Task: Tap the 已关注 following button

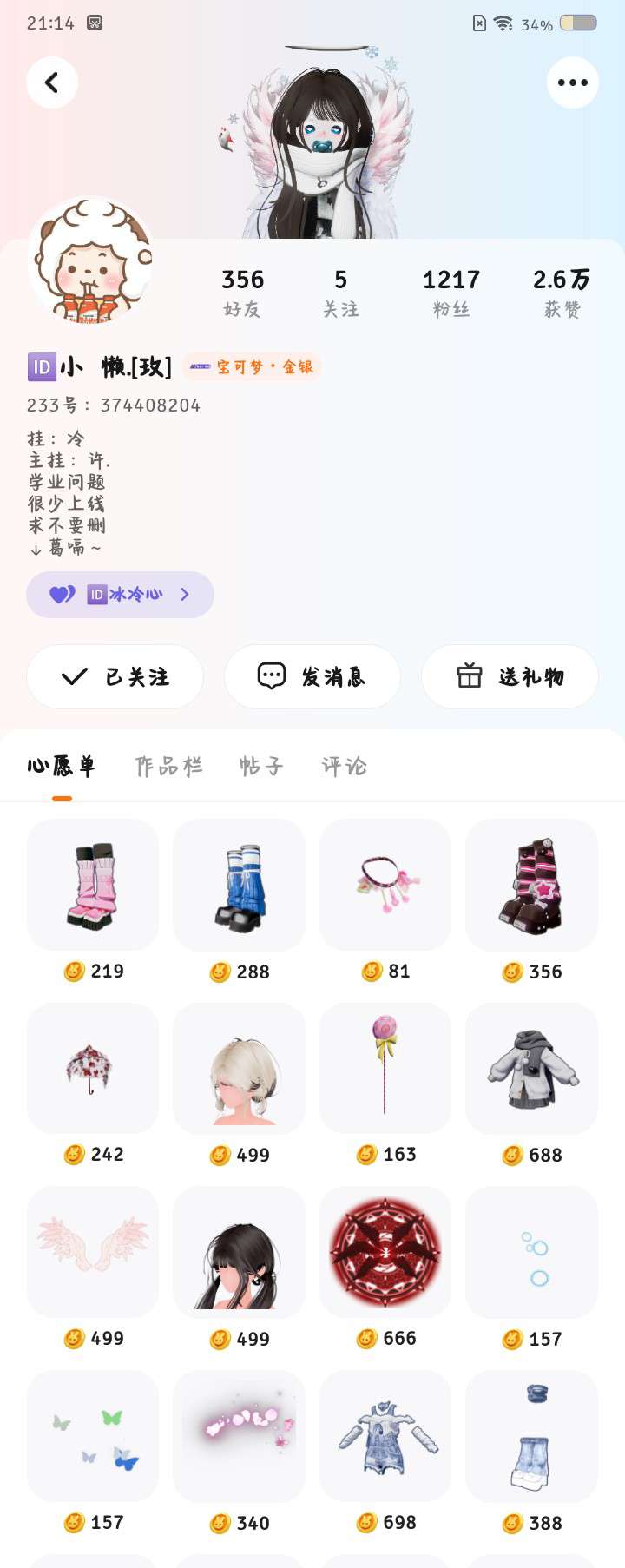Action: click(115, 676)
